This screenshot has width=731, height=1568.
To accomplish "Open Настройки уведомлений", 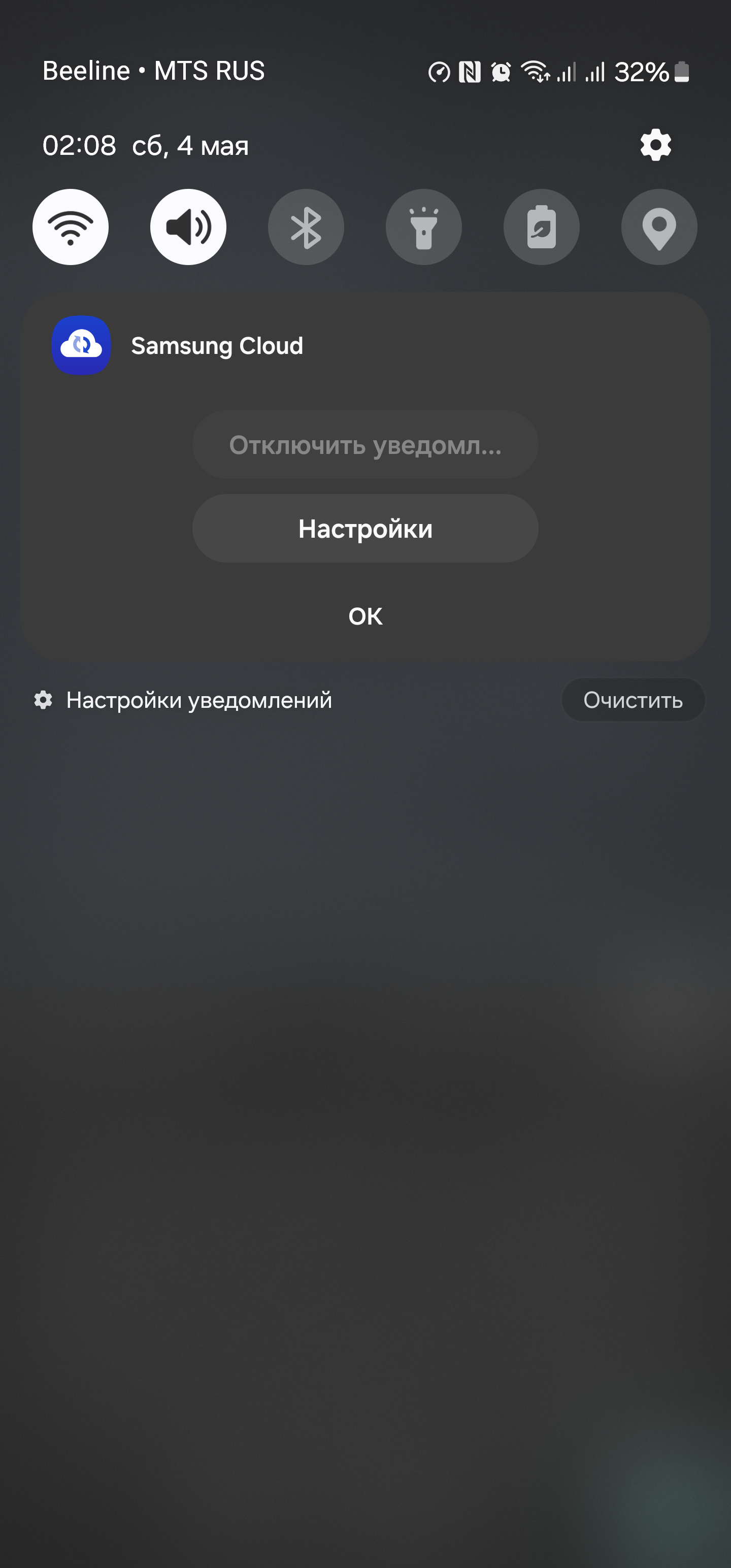I will click(198, 700).
